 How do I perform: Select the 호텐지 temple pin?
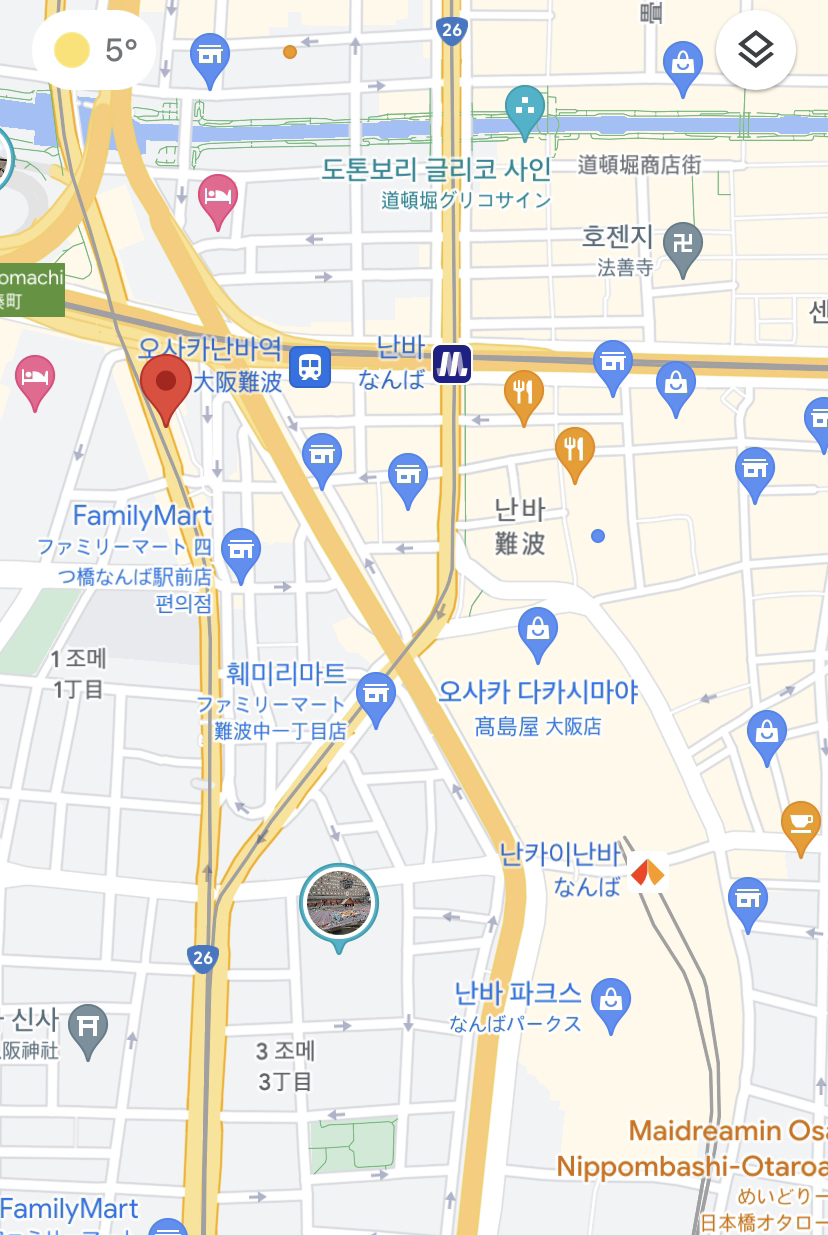(x=684, y=248)
